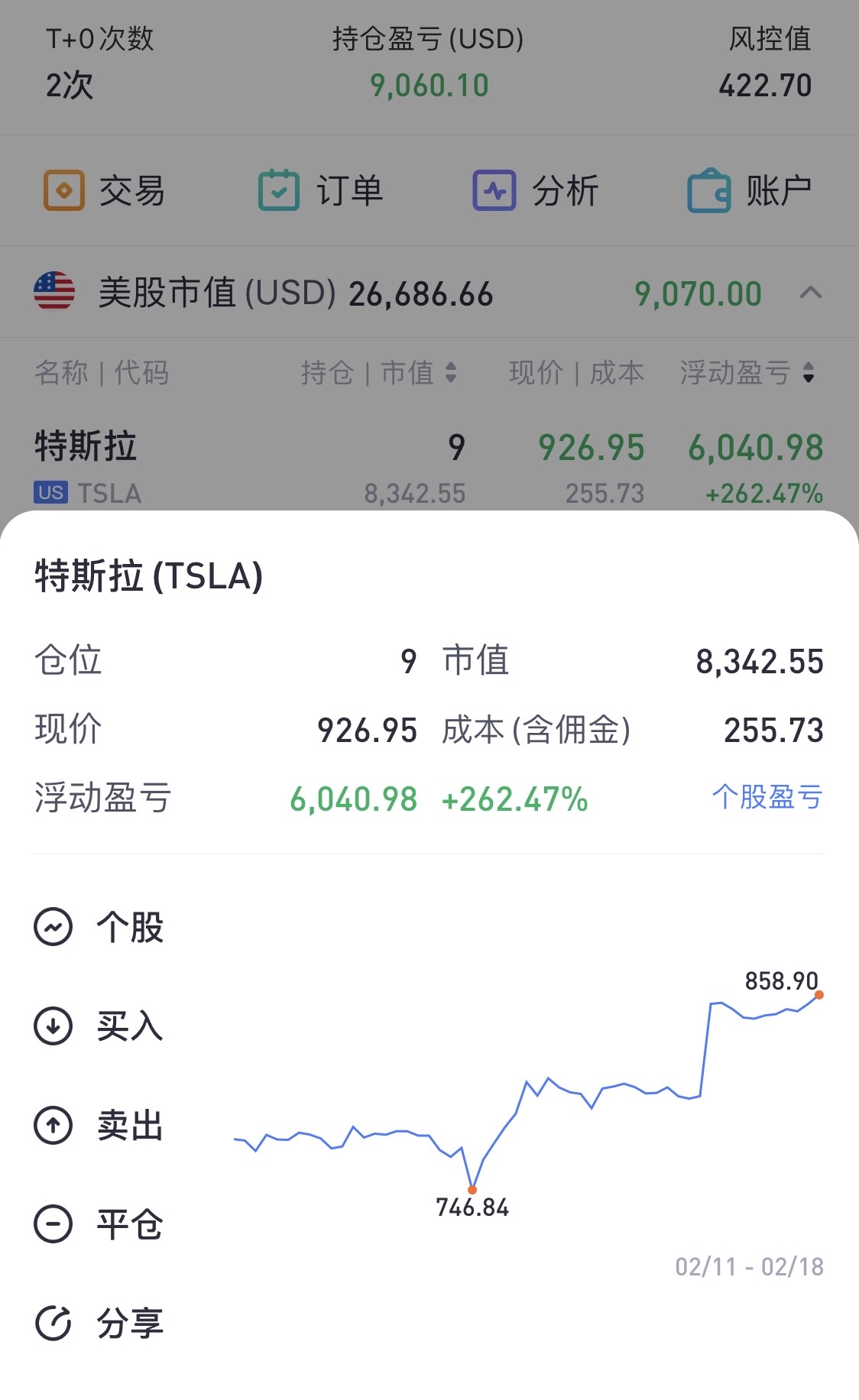This screenshot has width=859, height=1400.
Task: Open the 个股盈亏 link
Action: tap(767, 797)
